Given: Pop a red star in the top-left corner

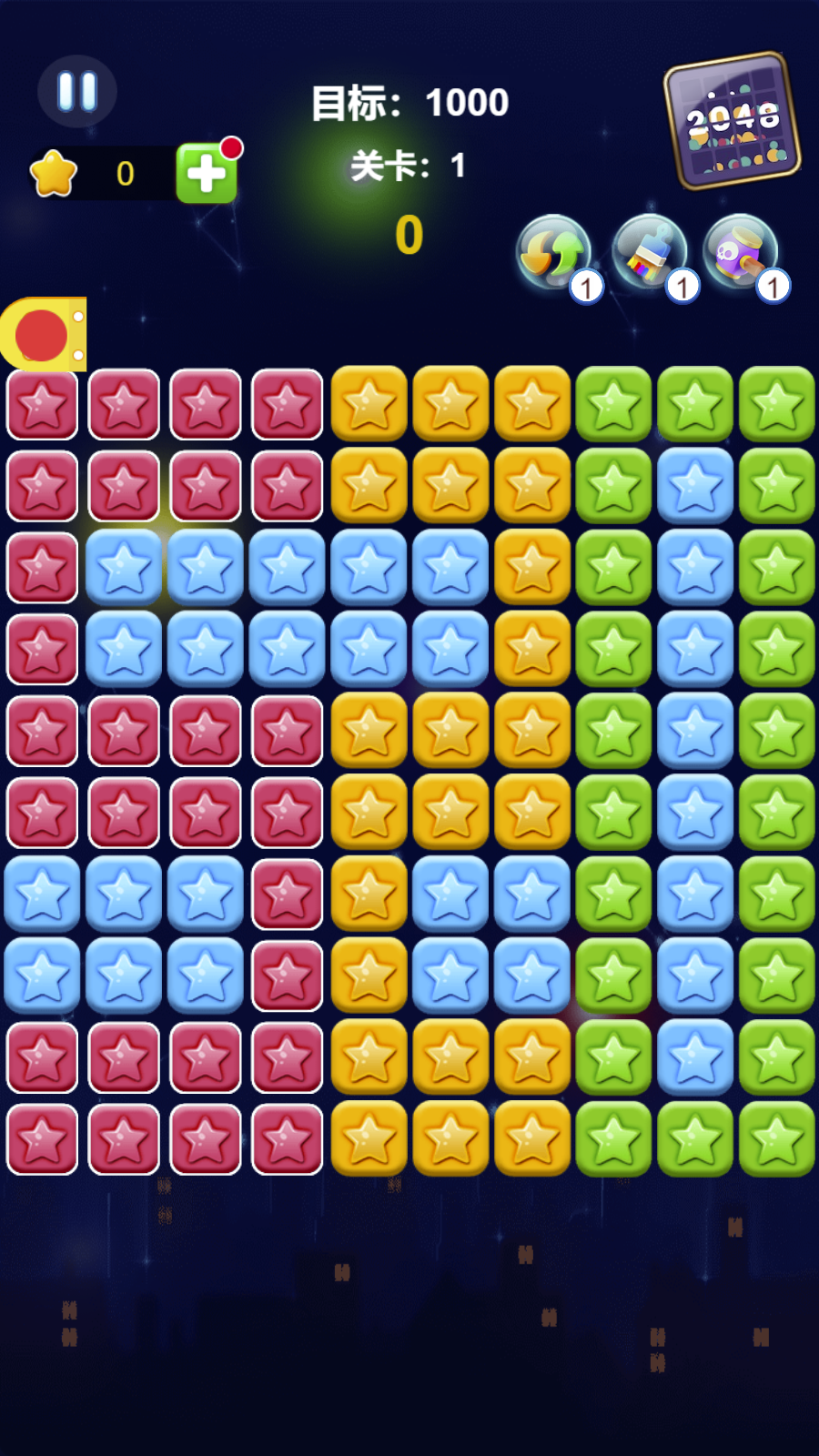Looking at the screenshot, I should click(x=42, y=405).
